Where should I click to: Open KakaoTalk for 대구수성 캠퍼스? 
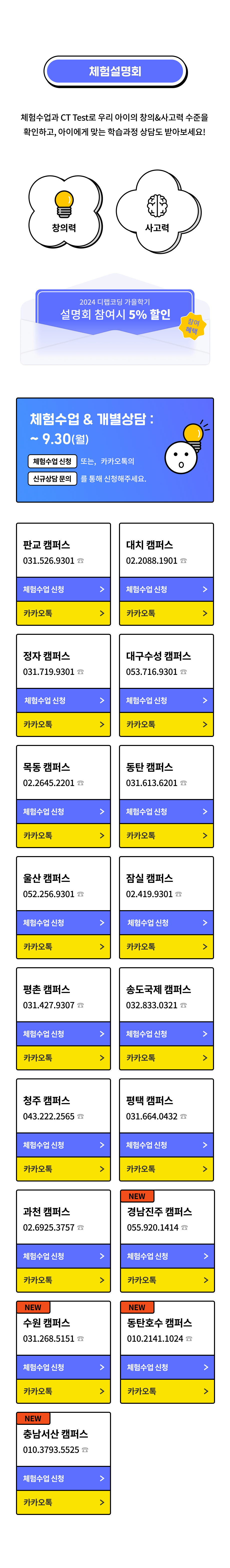166,724
